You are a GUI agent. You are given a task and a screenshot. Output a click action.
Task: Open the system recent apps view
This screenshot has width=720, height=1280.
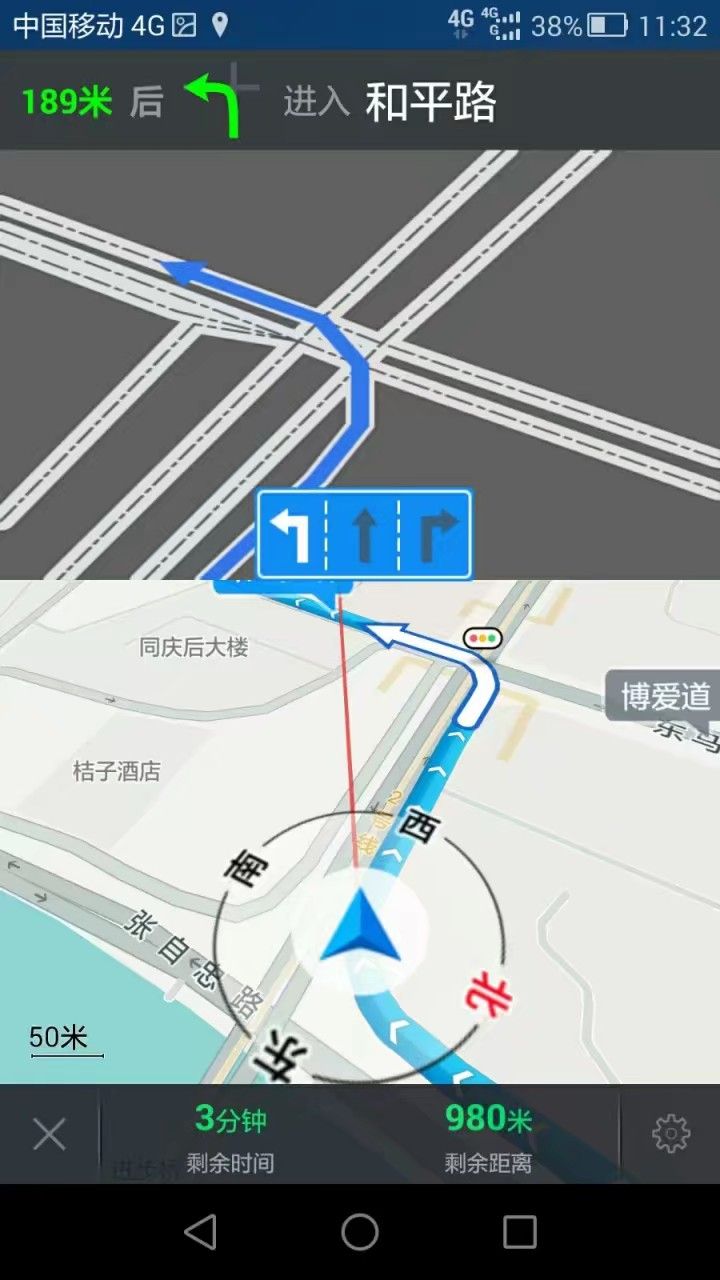pos(519,1232)
